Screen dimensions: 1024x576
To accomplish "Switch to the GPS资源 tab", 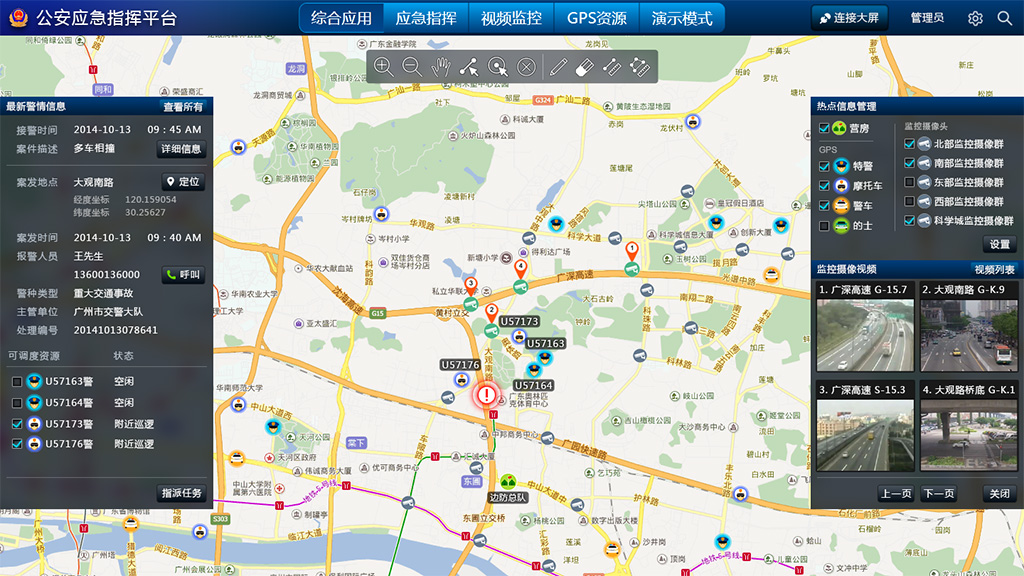I will click(x=597, y=18).
